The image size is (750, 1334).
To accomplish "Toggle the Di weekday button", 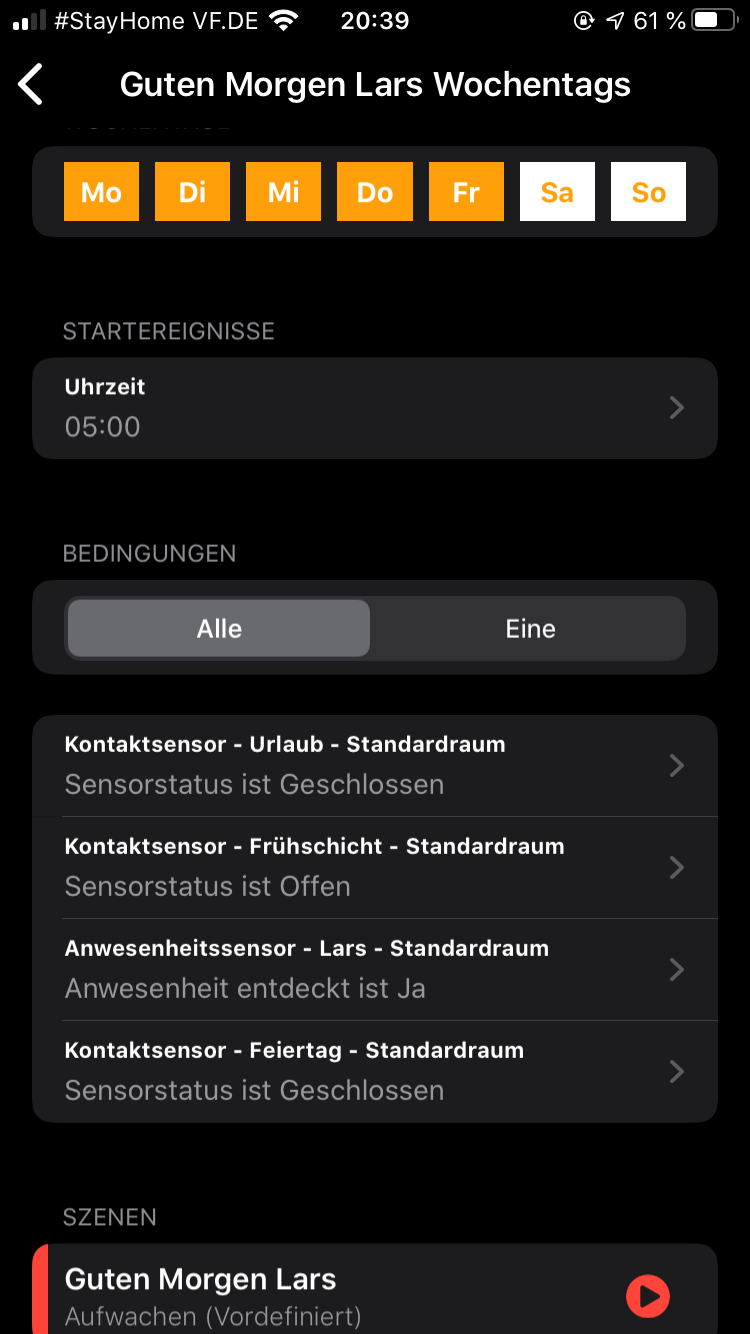I will [192, 191].
